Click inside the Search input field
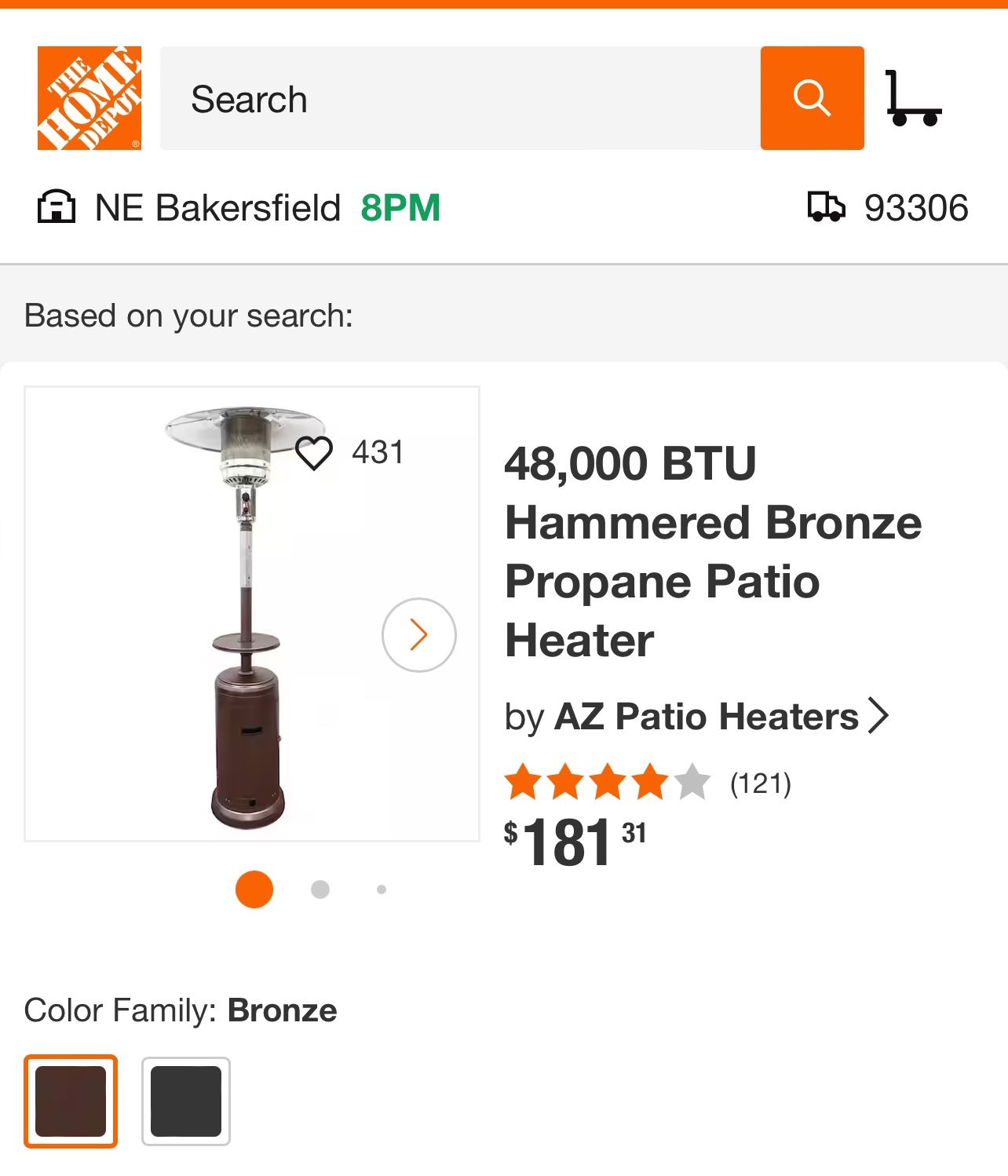 (455, 98)
